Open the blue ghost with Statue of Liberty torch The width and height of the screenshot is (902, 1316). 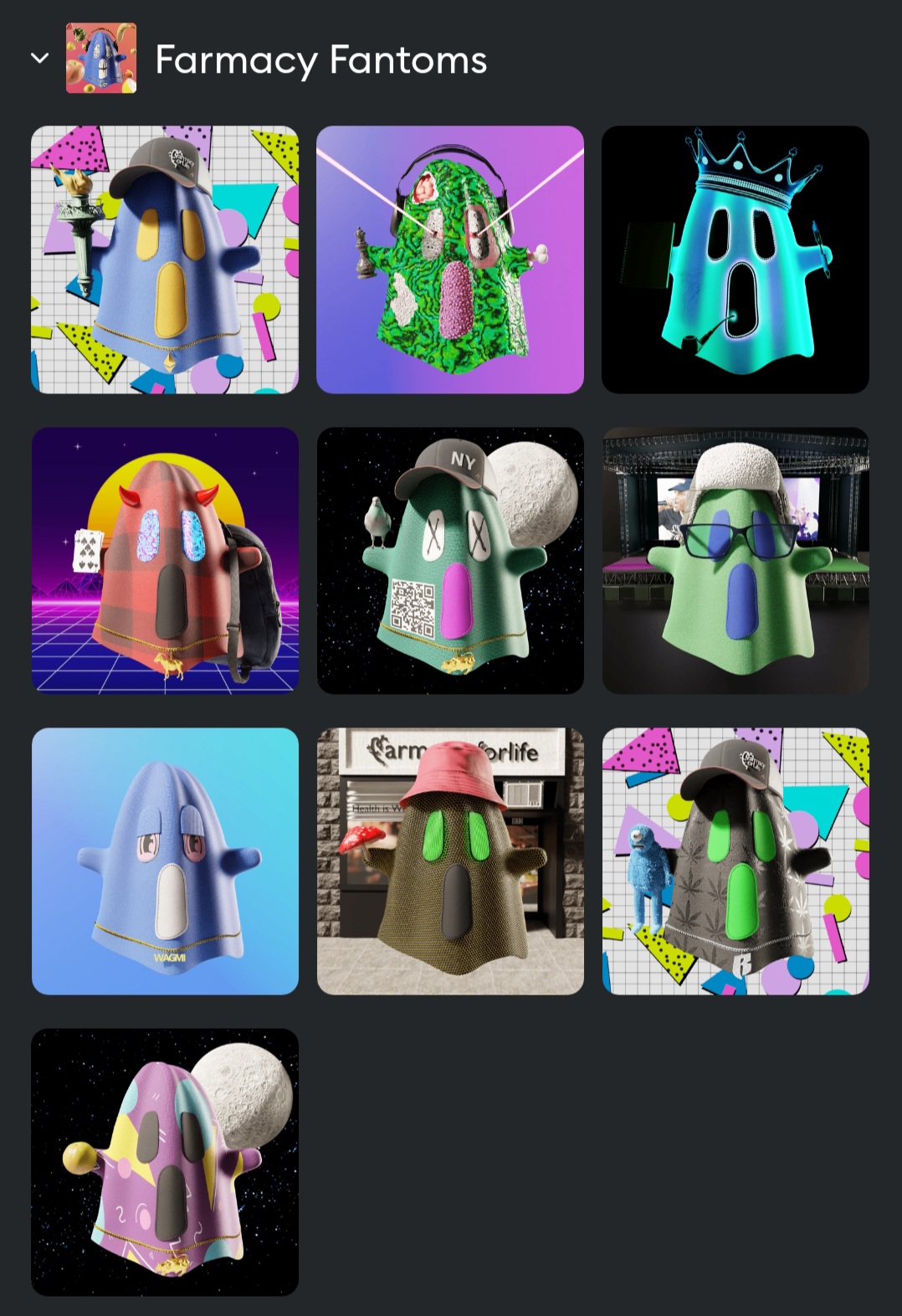[x=165, y=260]
